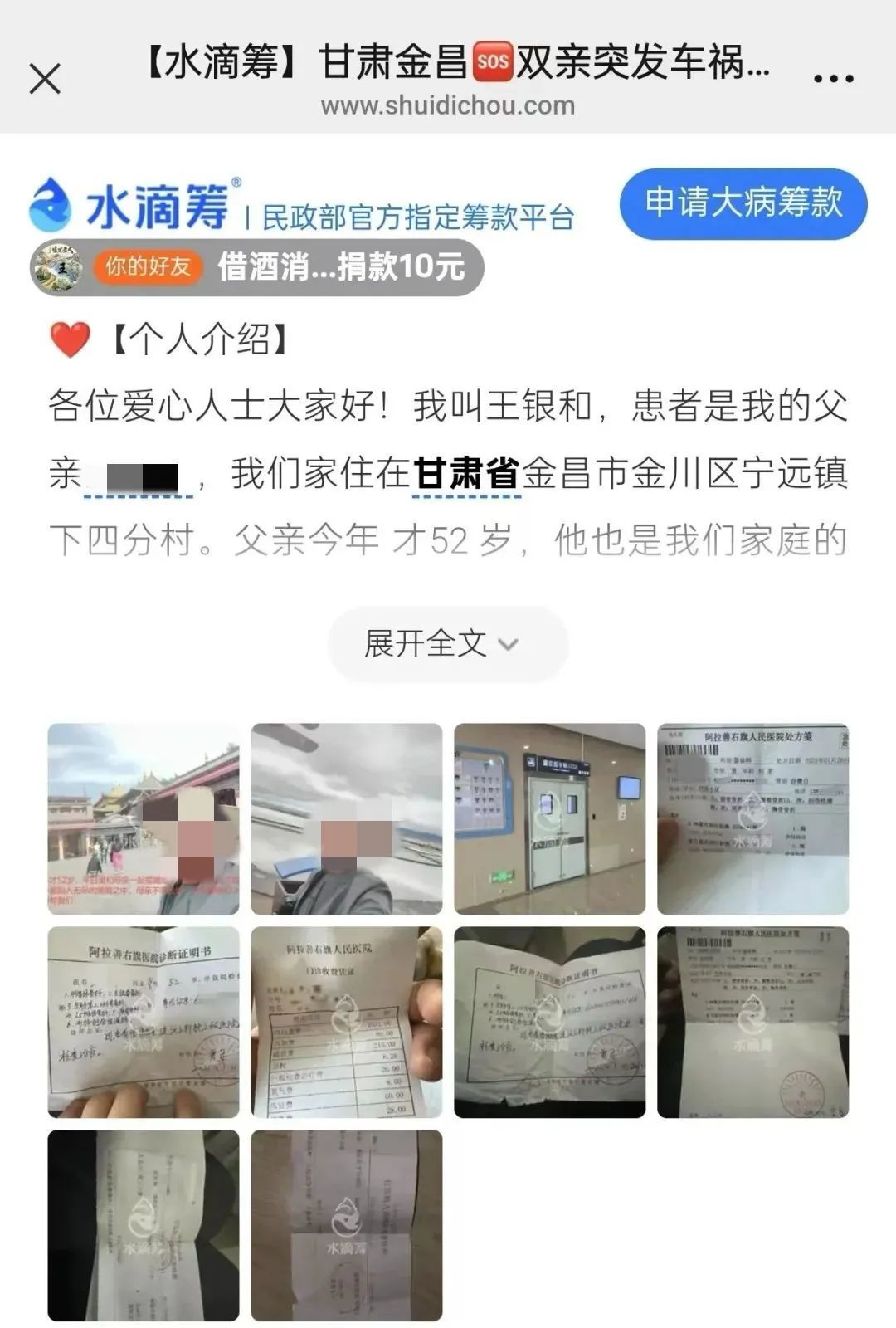Open the selfie photo beside the car

(347, 819)
